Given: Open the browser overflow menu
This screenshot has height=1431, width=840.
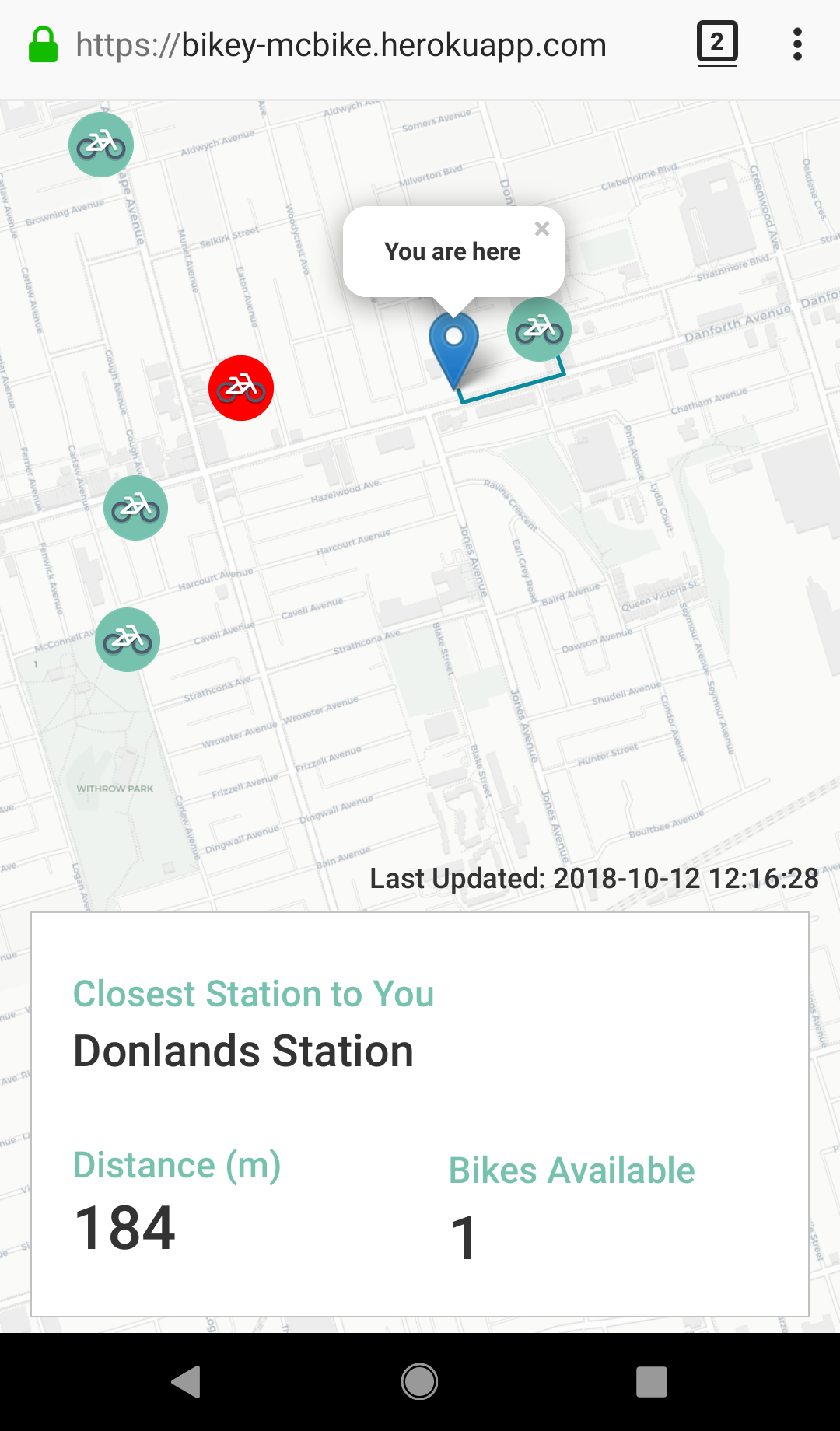Looking at the screenshot, I should coord(796,44).
